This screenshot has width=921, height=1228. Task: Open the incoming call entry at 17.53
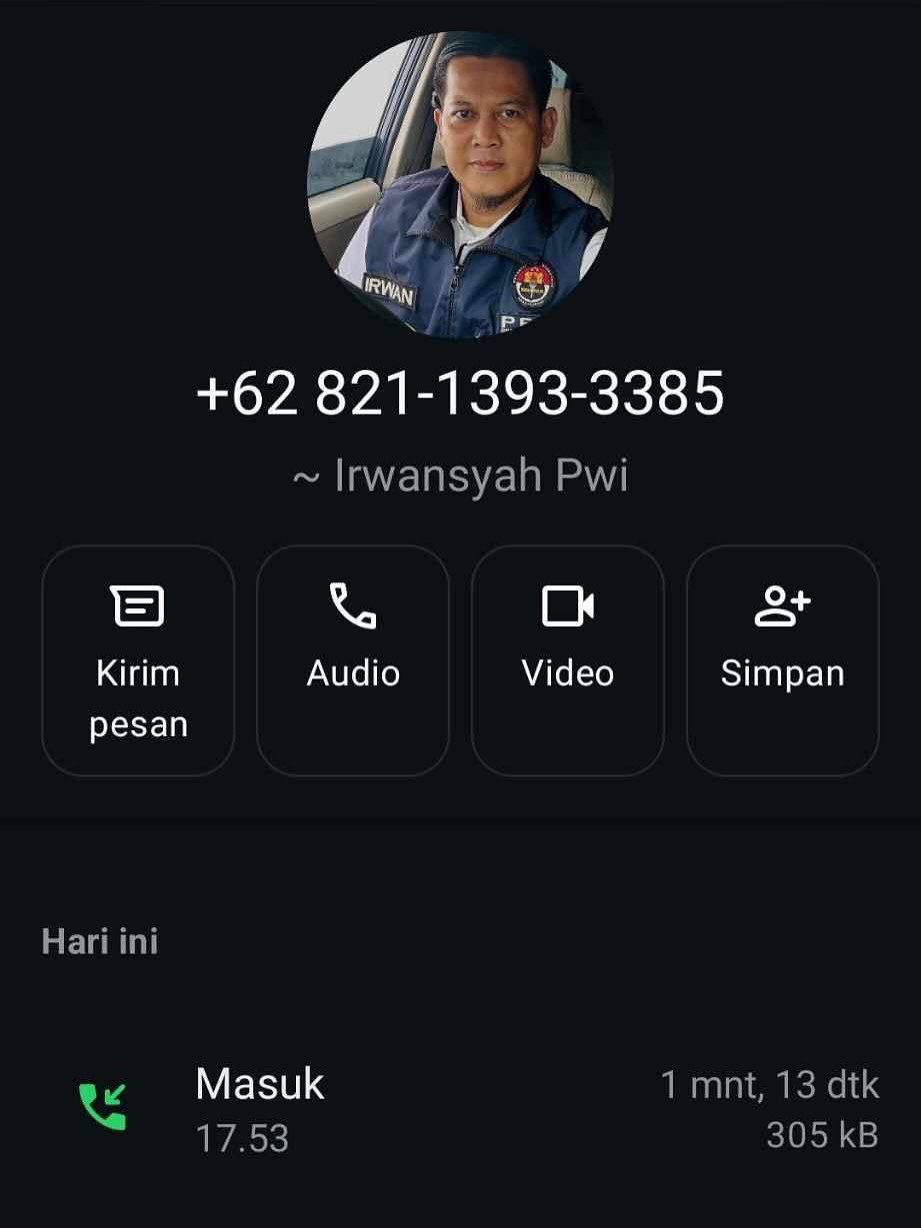pos(460,1108)
